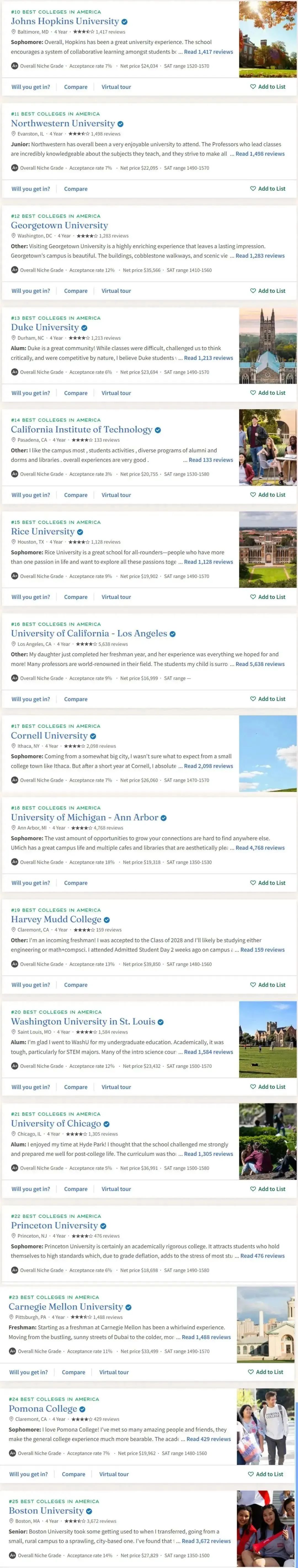This screenshot has width=298, height=1568.
Task: Open Virtual tour for Rice University
Action: [x=116, y=597]
